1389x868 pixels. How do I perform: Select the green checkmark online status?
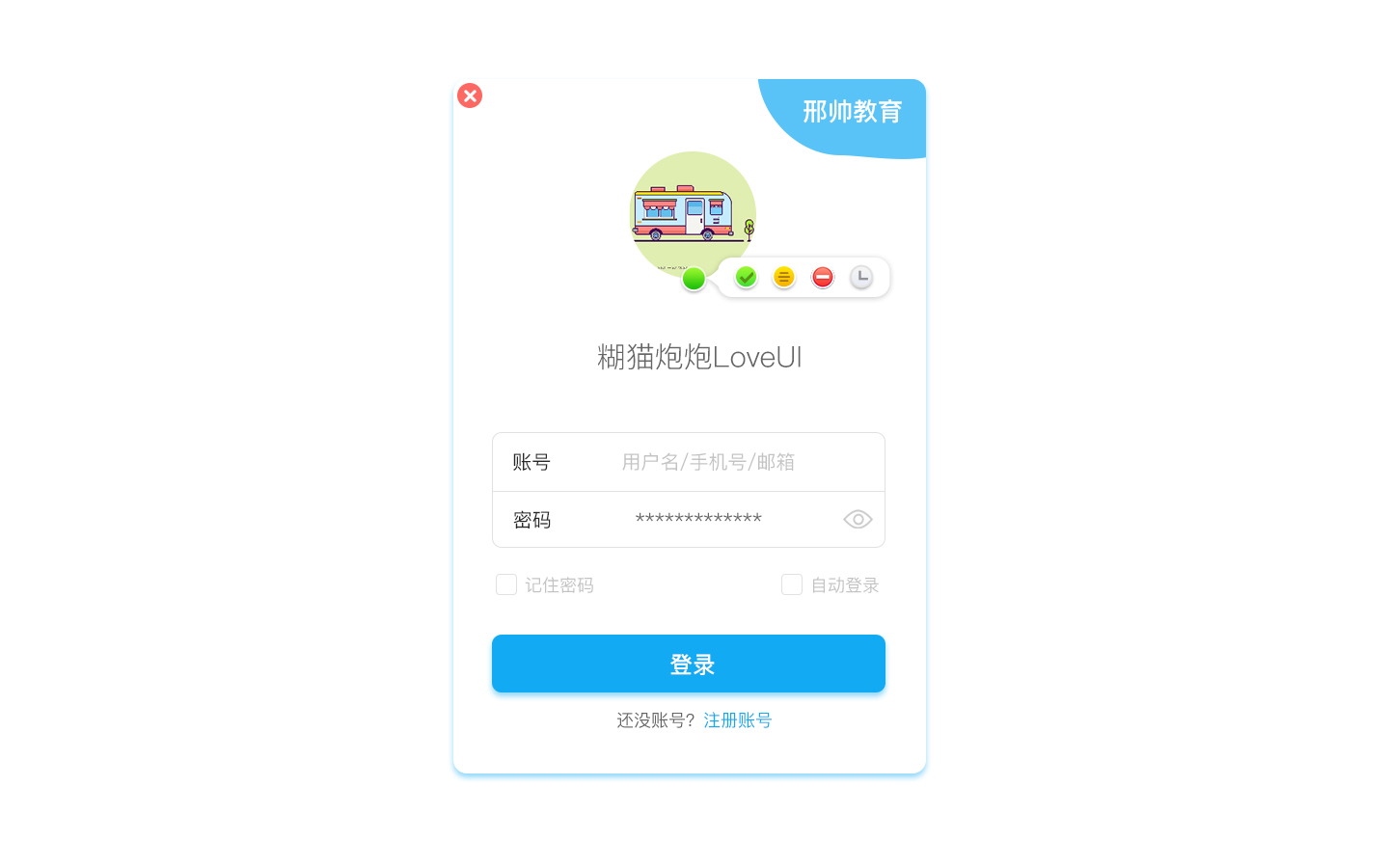[x=746, y=278]
